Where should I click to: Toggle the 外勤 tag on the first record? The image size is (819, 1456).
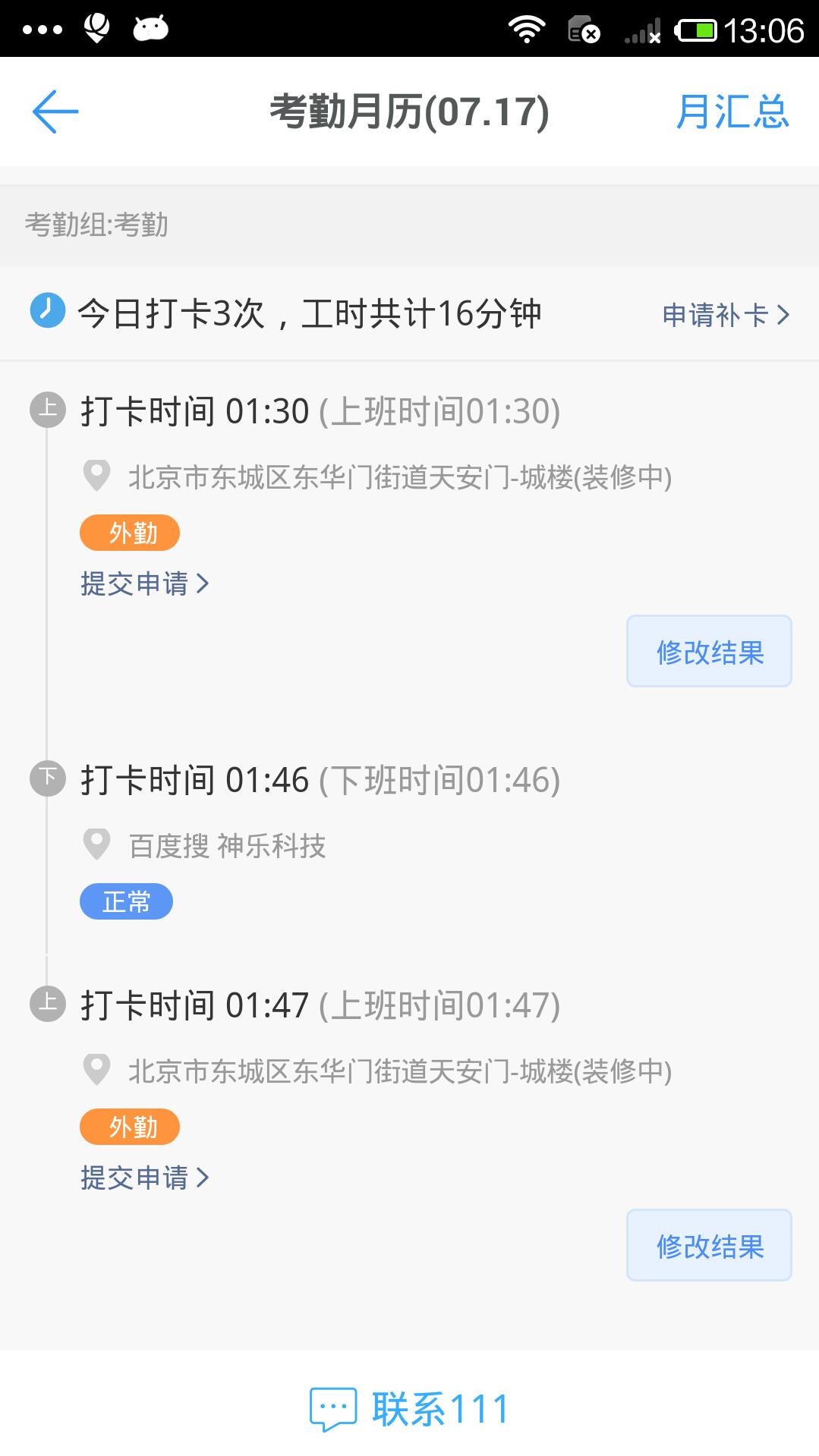pos(129,533)
